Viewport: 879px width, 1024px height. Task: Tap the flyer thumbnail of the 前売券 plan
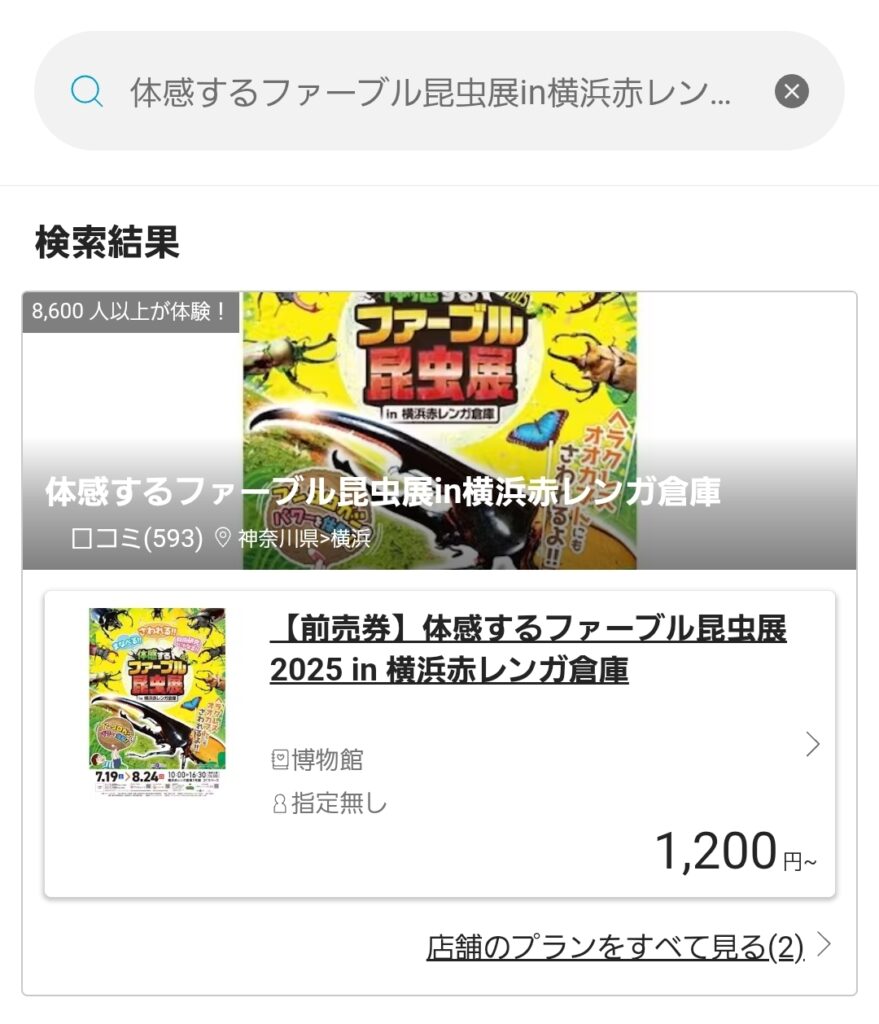157,701
